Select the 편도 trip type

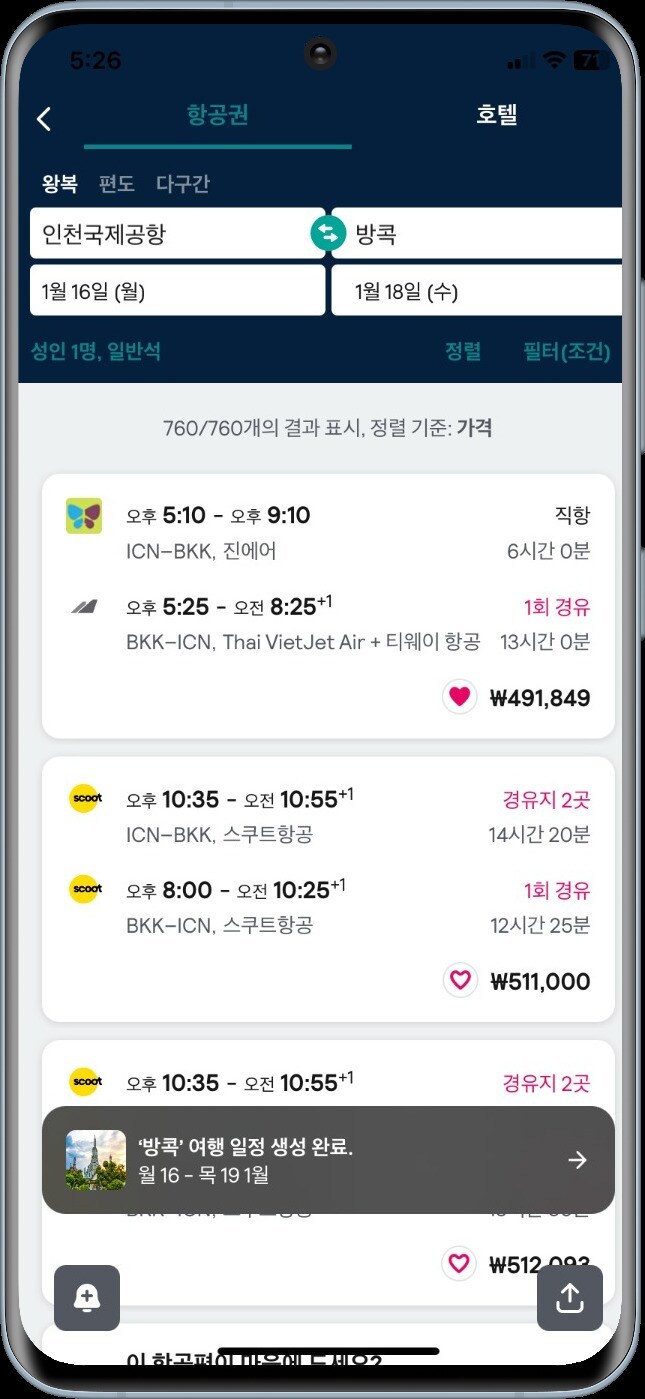tap(116, 184)
